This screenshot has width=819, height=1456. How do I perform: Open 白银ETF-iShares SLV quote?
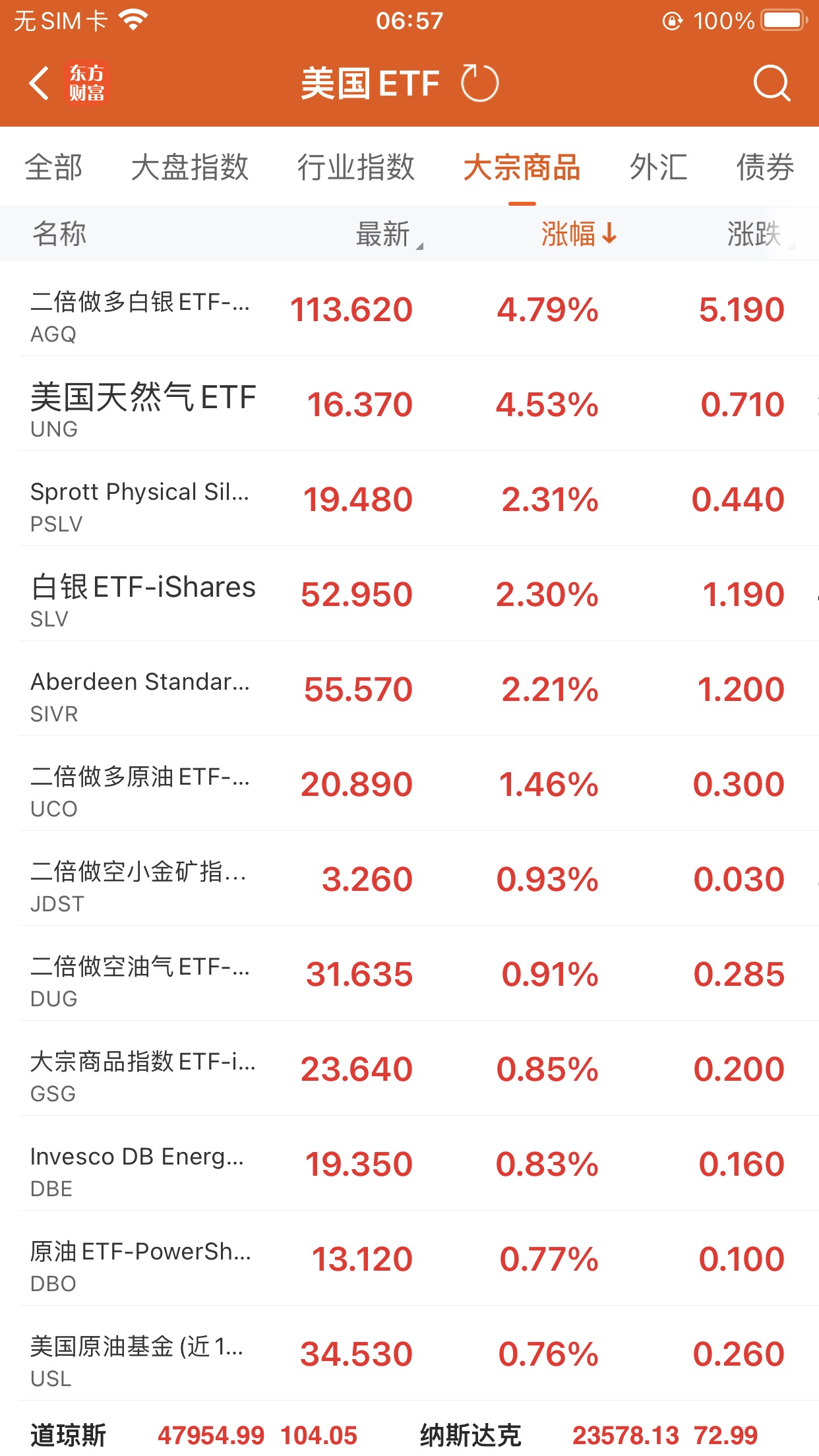(x=409, y=595)
